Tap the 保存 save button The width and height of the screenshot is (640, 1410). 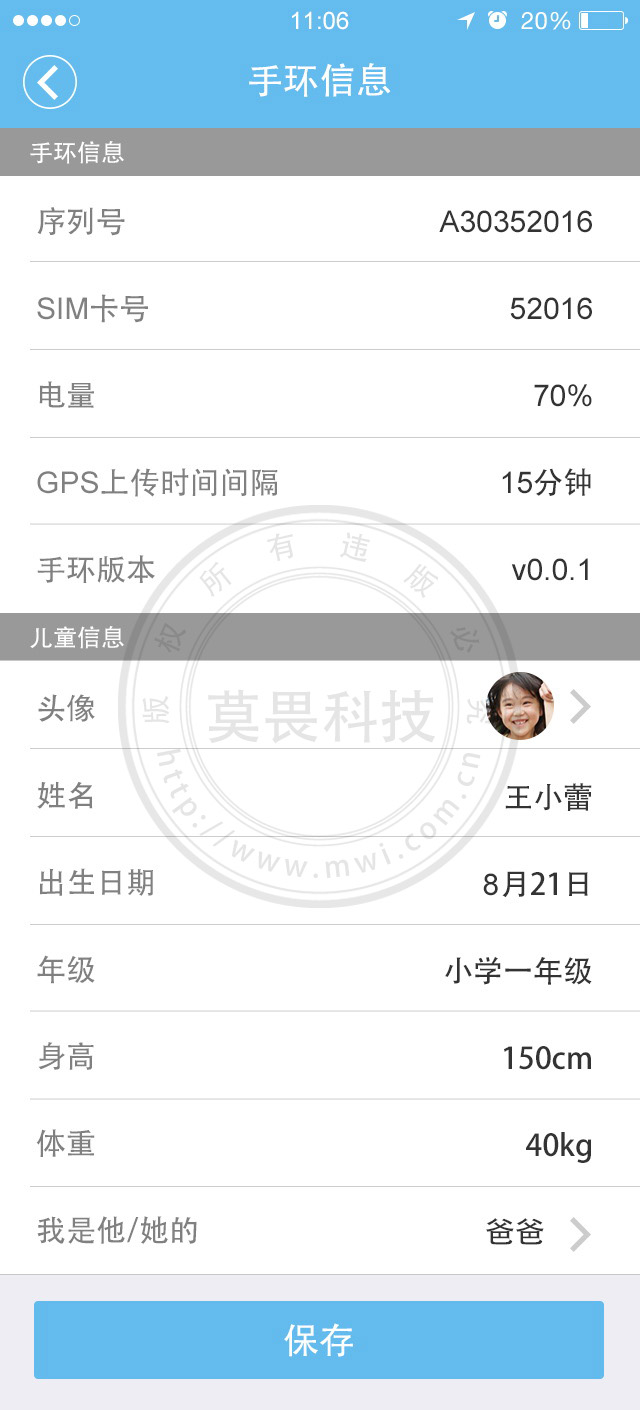point(319,1340)
